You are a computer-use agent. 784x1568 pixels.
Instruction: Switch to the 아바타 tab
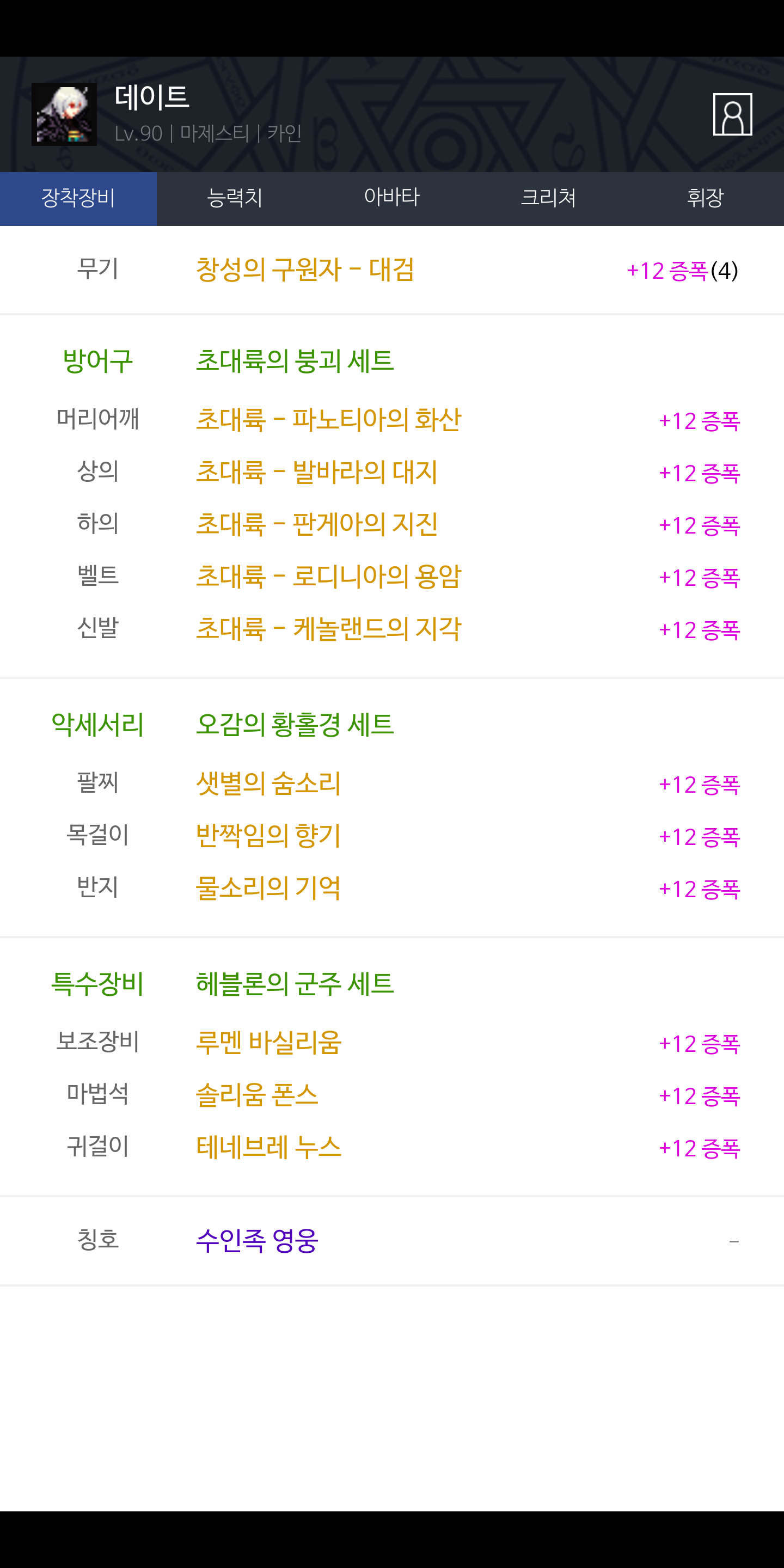(x=391, y=198)
